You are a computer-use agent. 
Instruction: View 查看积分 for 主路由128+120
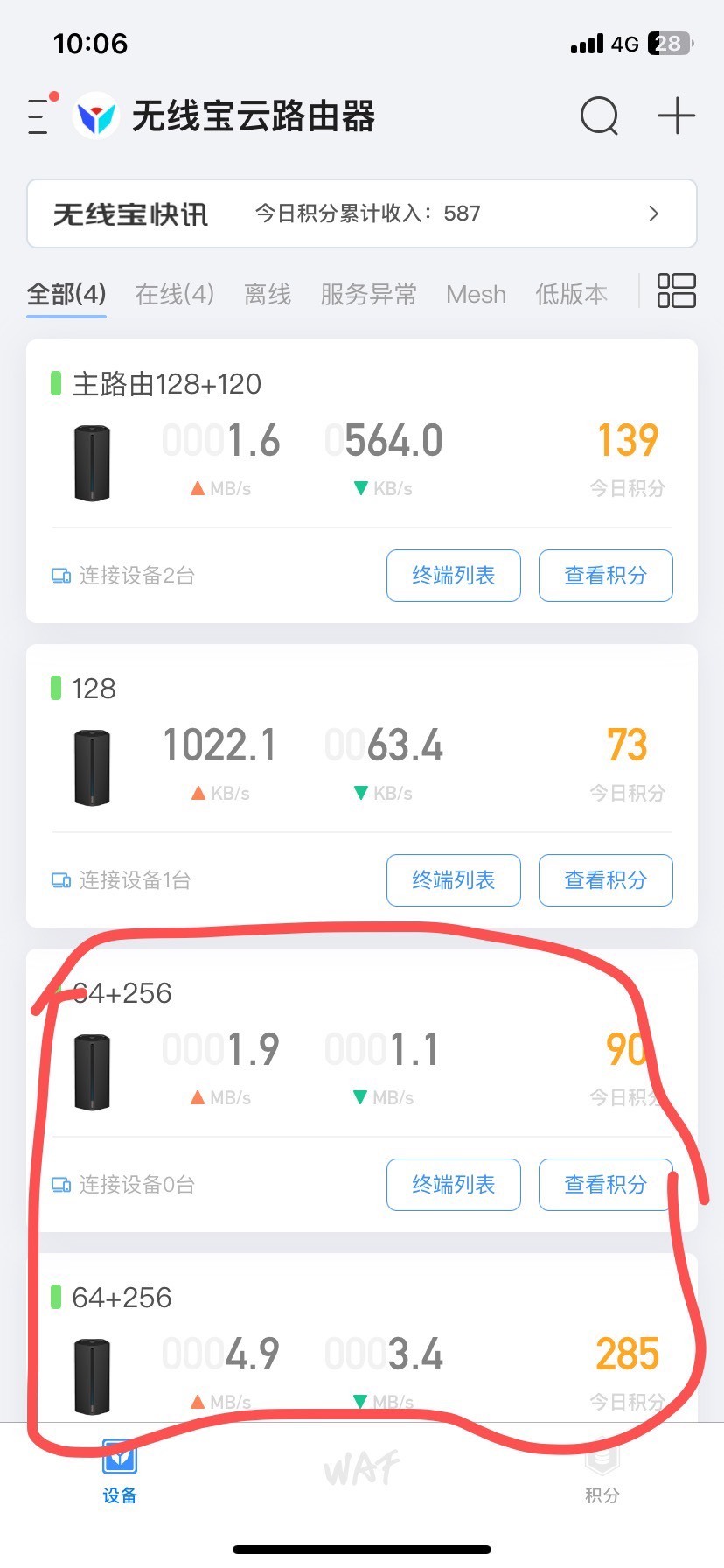606,576
